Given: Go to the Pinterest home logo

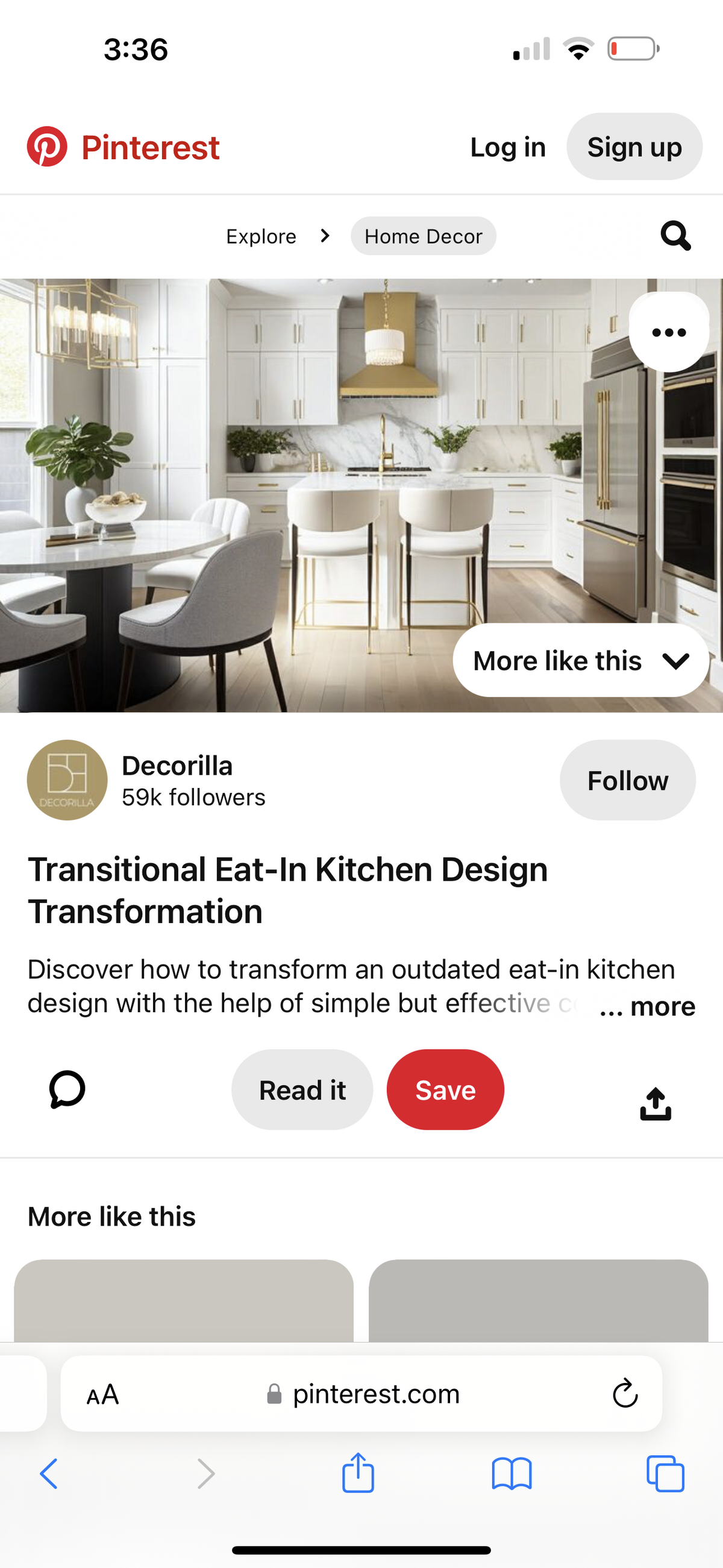Looking at the screenshot, I should [123, 146].
